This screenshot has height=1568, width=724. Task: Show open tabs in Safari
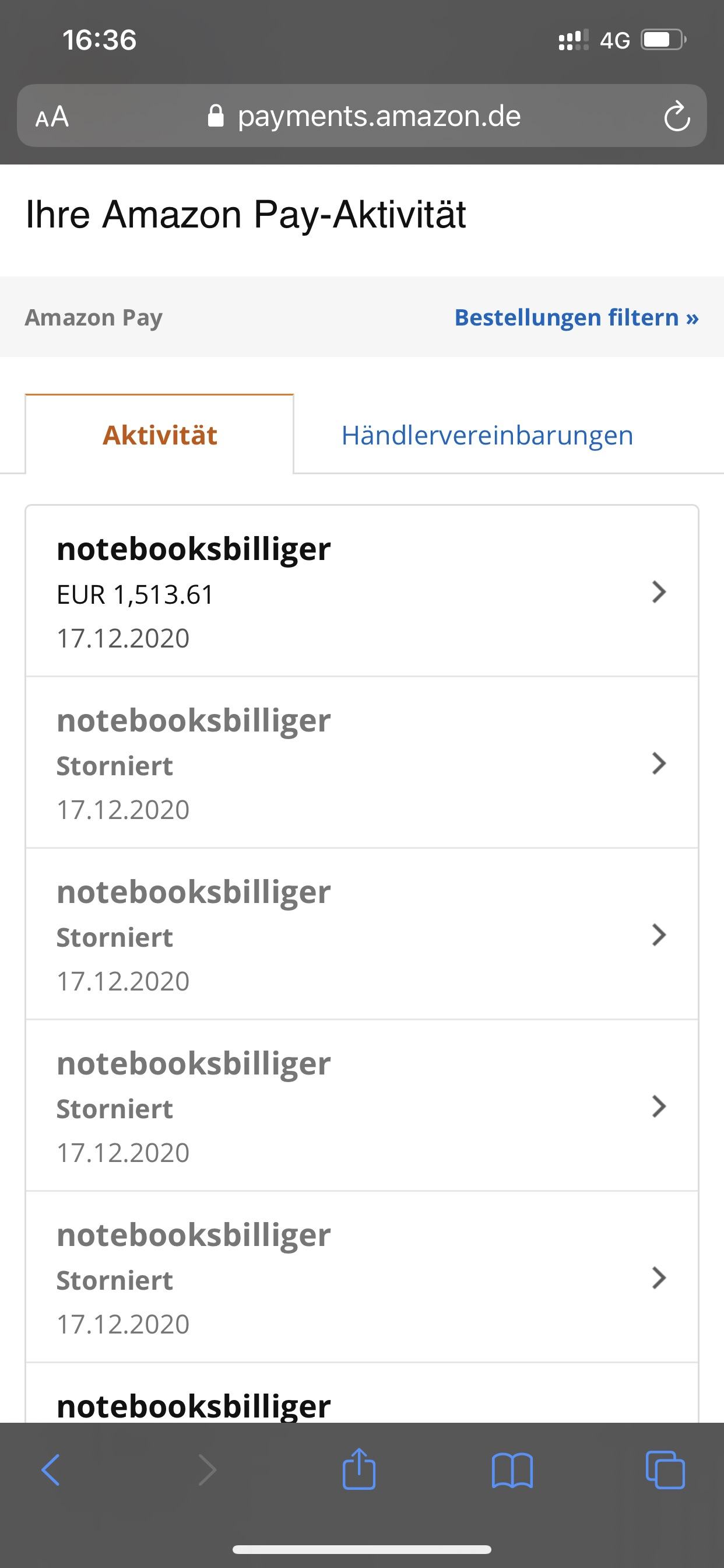[665, 1470]
